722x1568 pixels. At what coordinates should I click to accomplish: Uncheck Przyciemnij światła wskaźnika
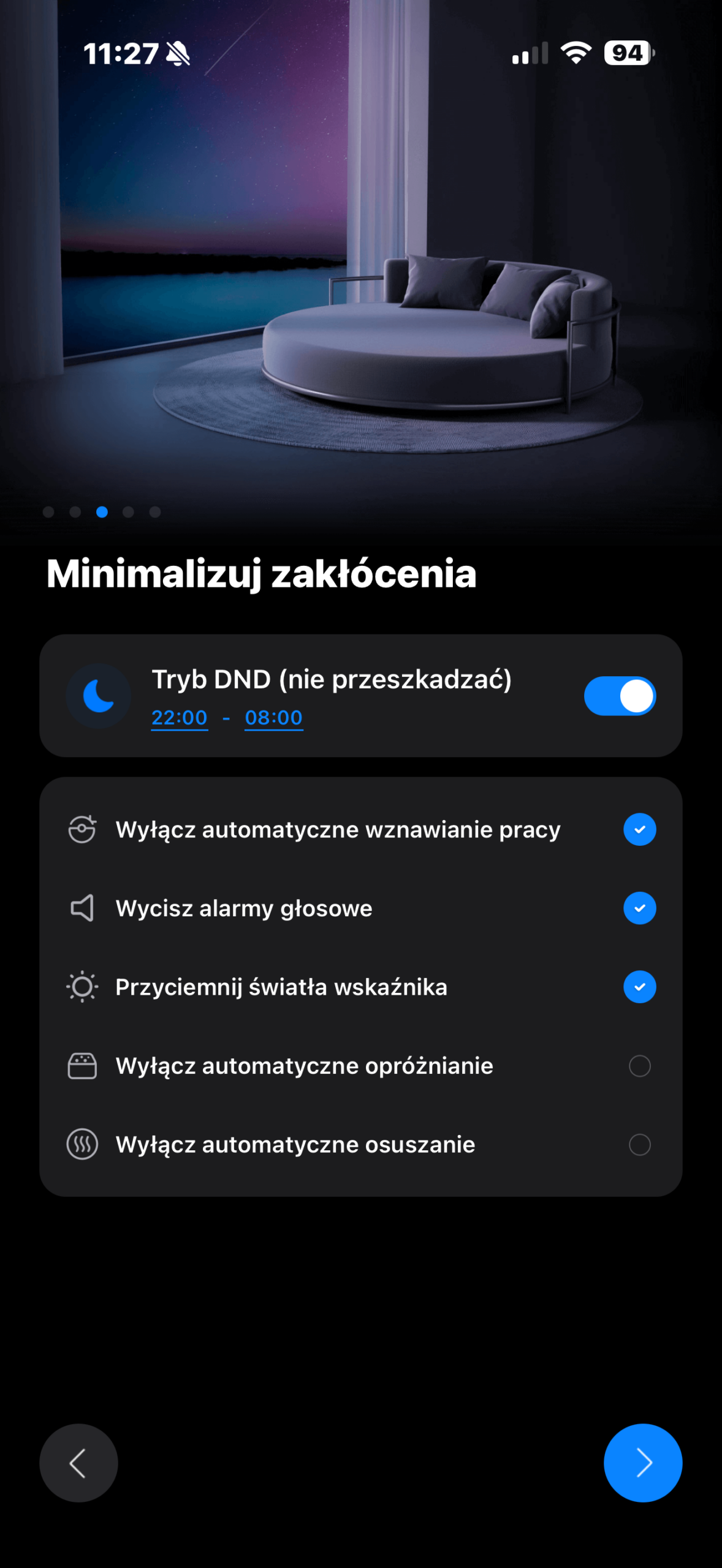(639, 987)
